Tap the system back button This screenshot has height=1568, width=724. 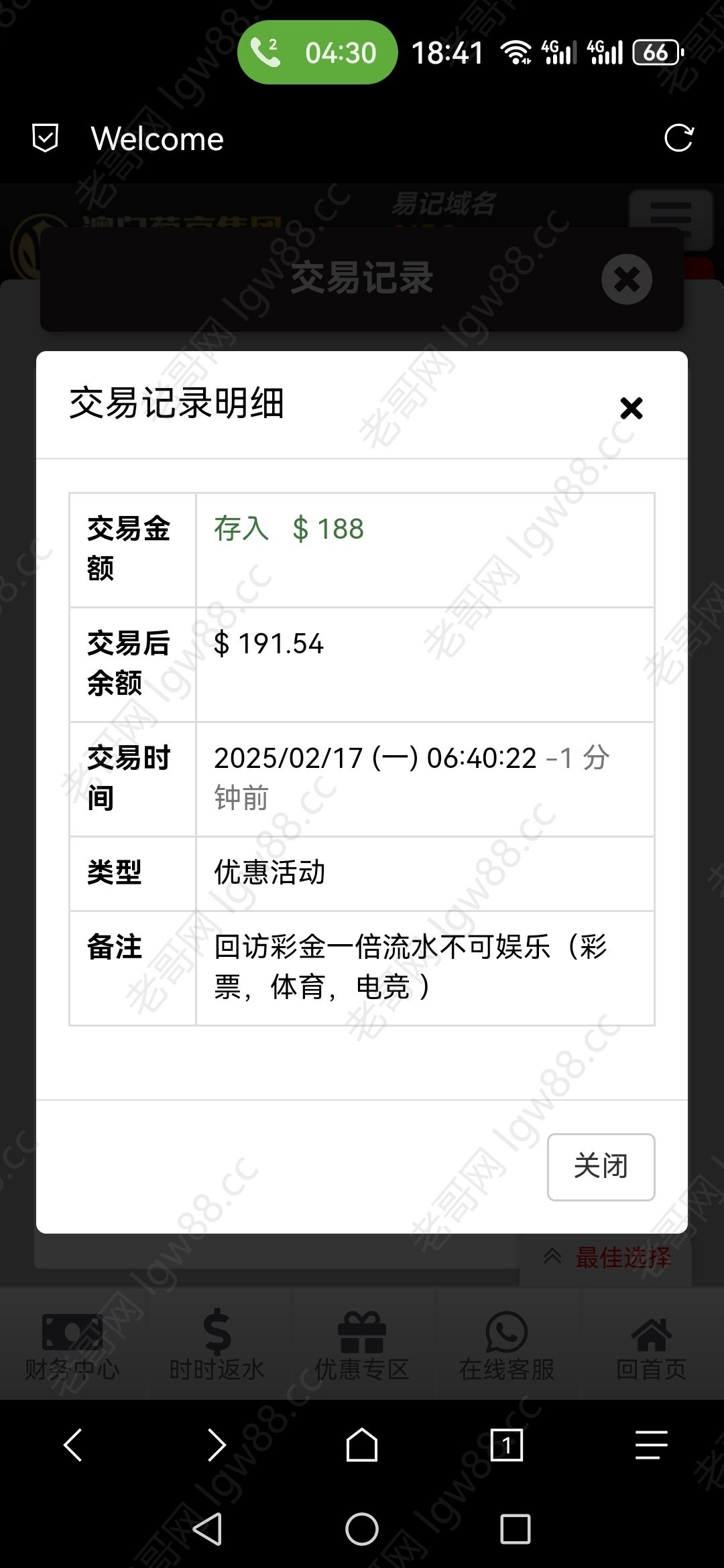point(207,1529)
